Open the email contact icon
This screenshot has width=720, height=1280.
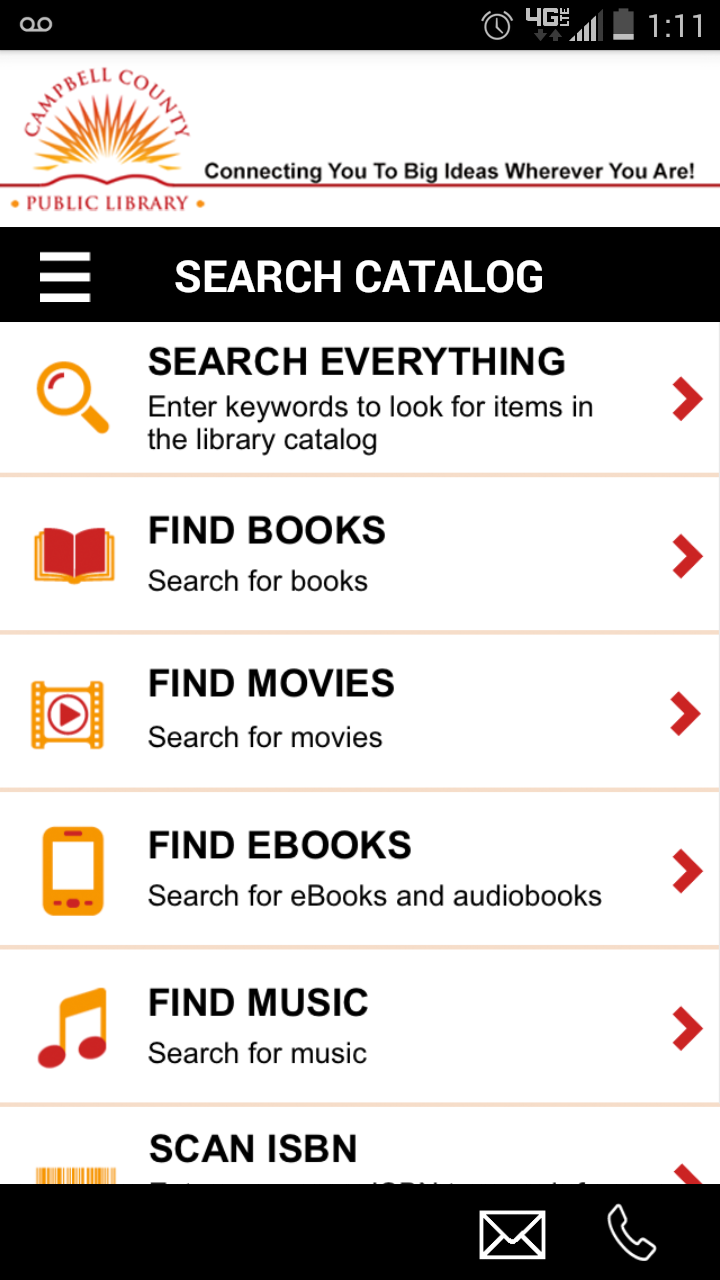tap(513, 1233)
